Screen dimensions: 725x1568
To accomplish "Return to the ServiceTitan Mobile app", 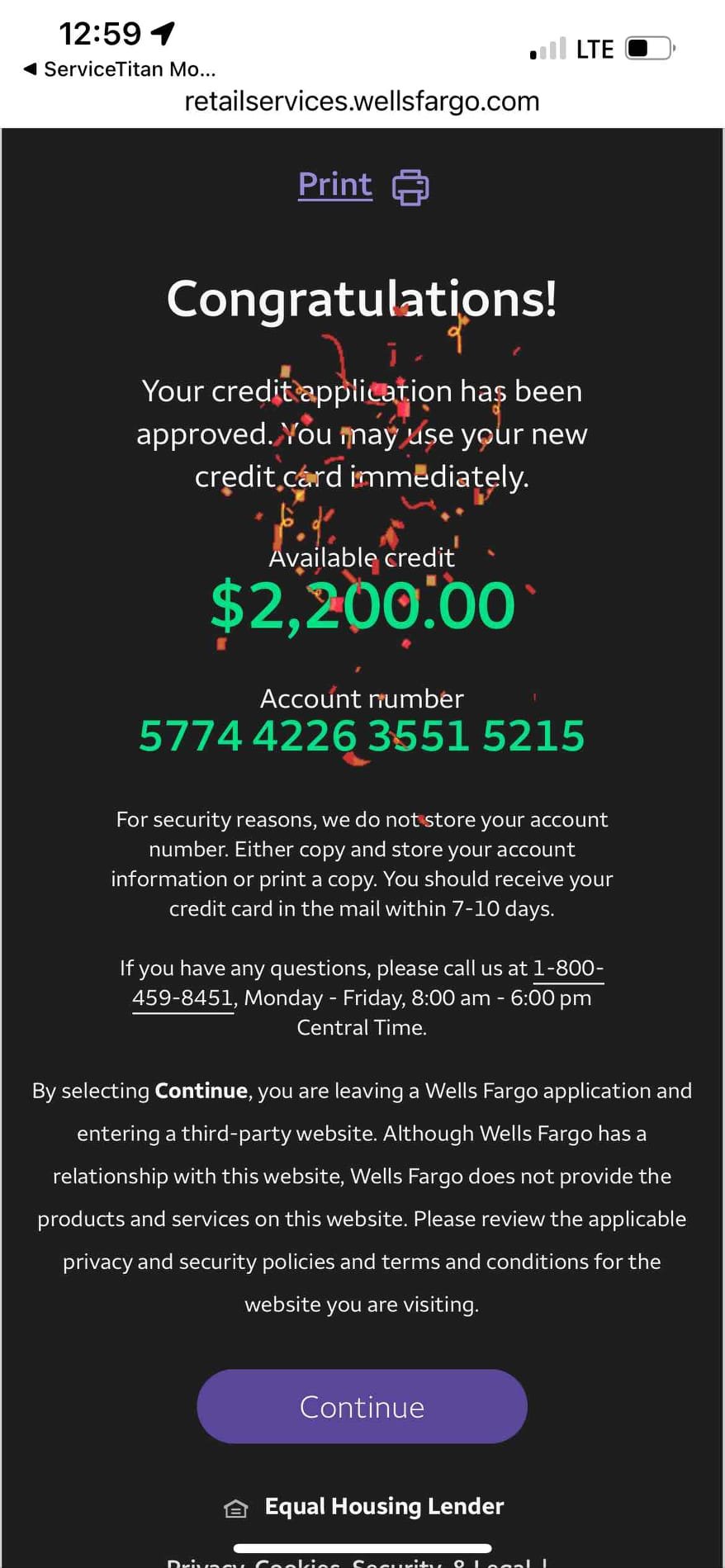I will tap(120, 69).
